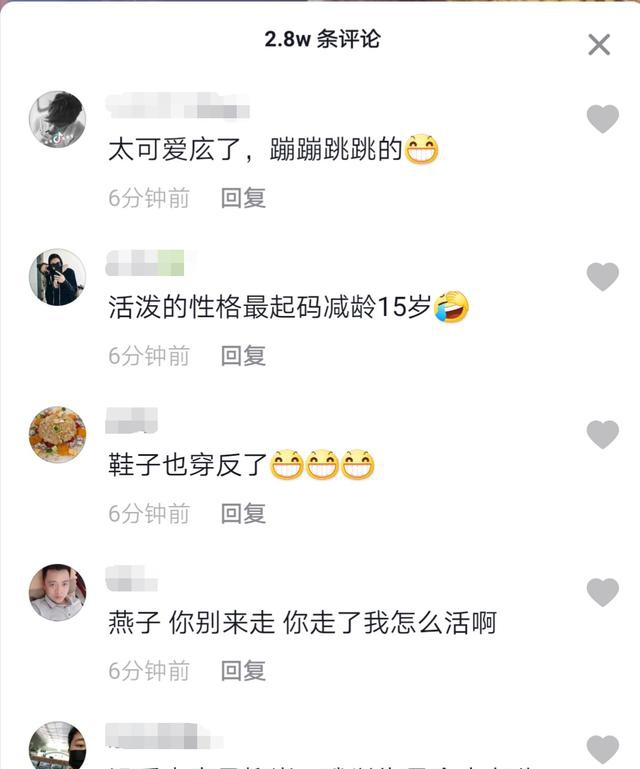
Task: Like the comment '鞋子也穿反了'
Action: tap(603, 435)
